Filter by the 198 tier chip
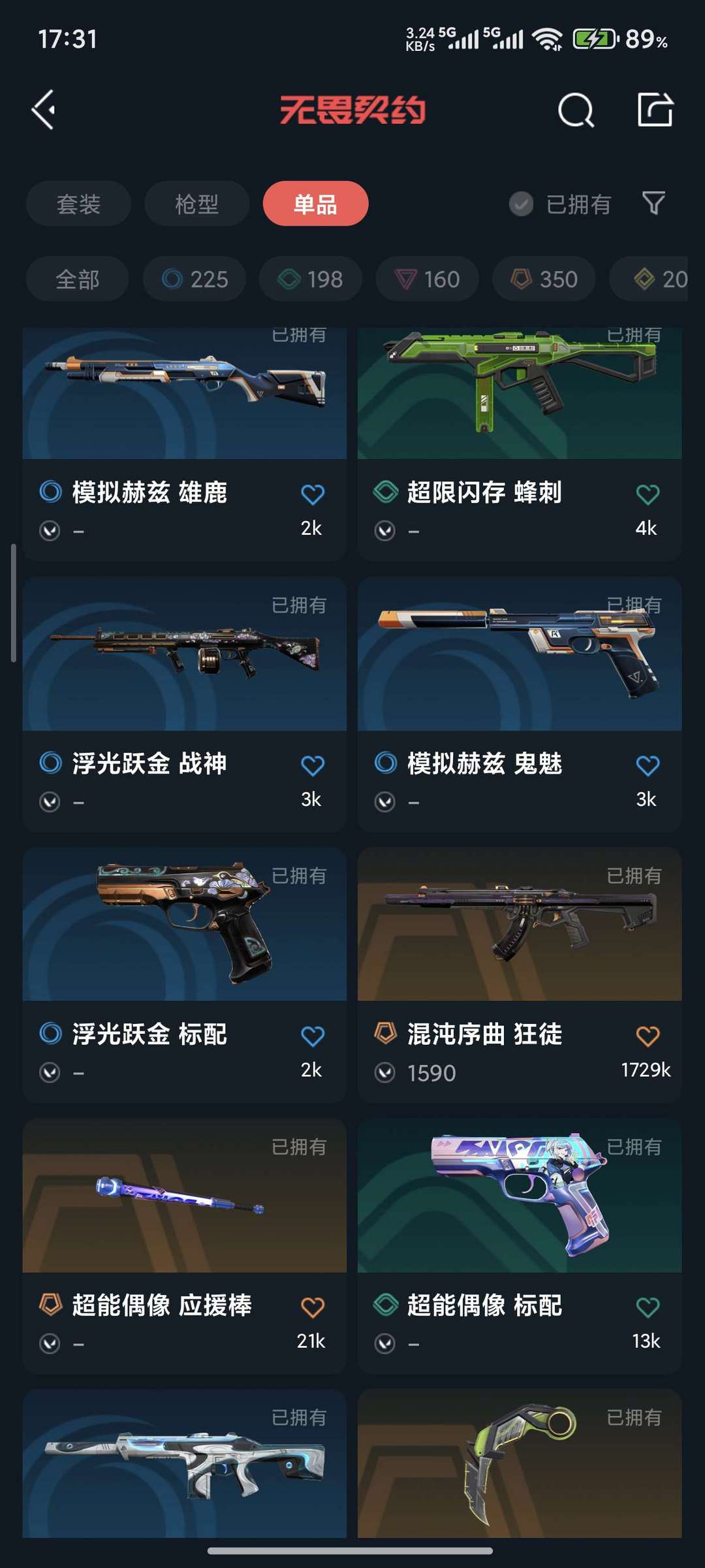The height and width of the screenshot is (1568, 705). coord(311,280)
